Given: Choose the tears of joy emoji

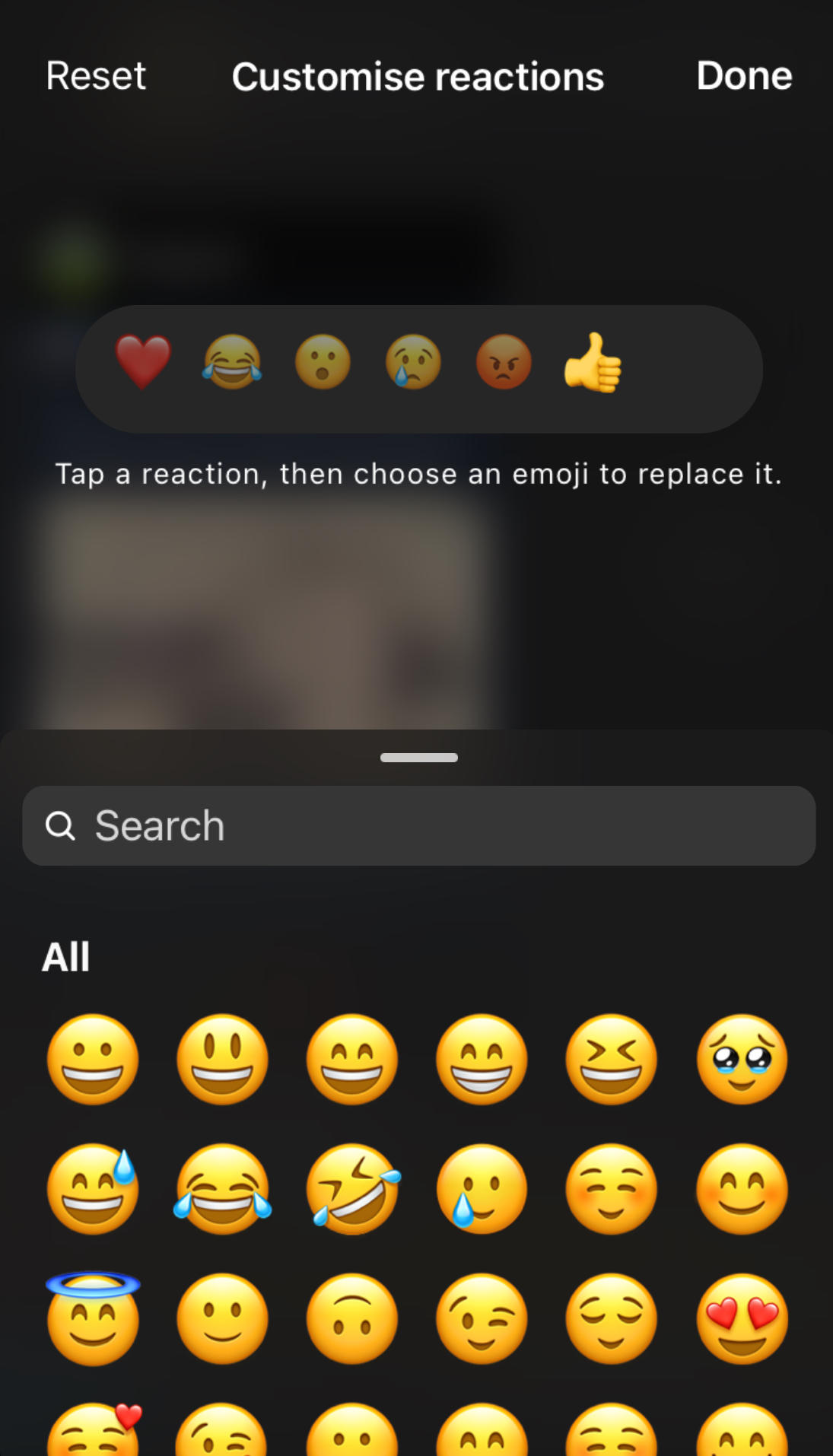Looking at the screenshot, I should [222, 1189].
